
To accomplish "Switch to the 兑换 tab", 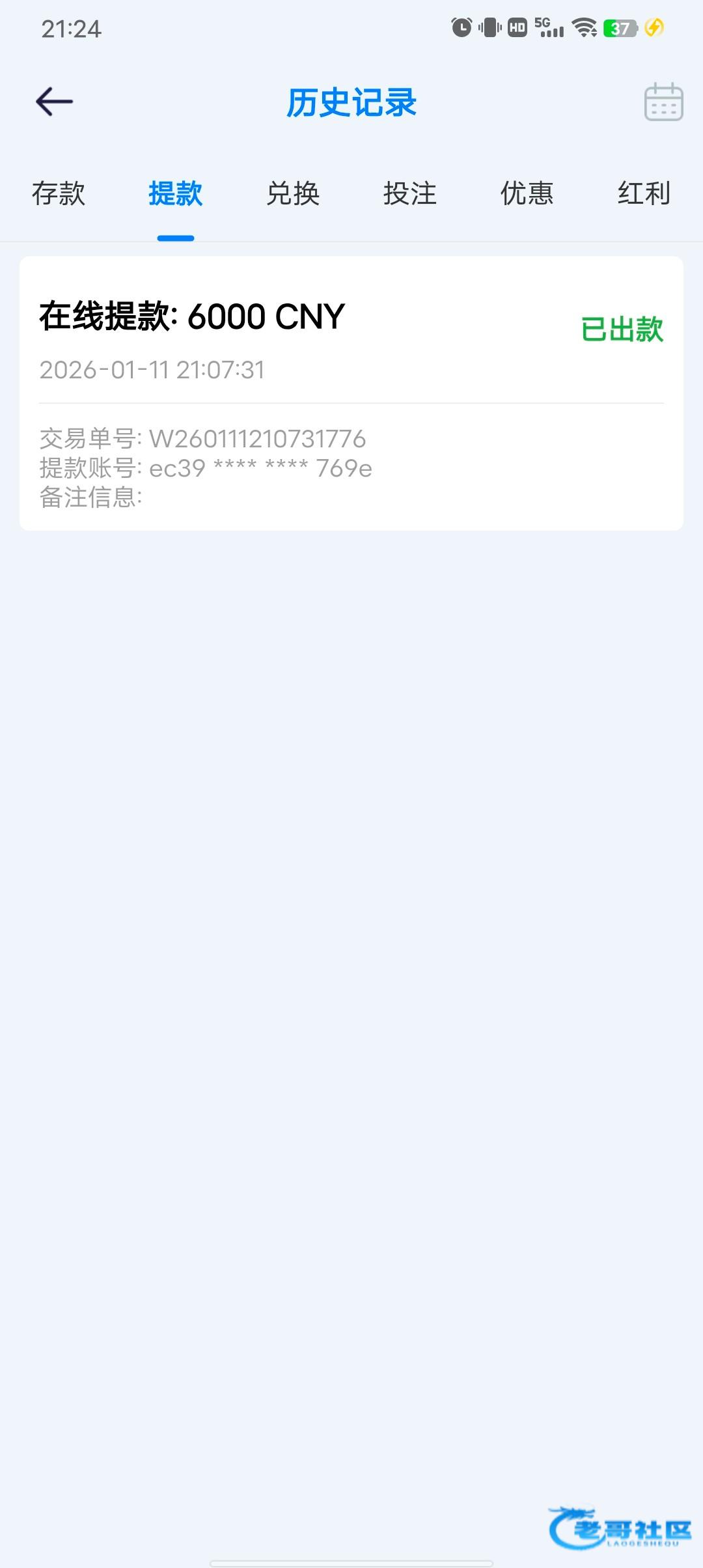I will 293,193.
